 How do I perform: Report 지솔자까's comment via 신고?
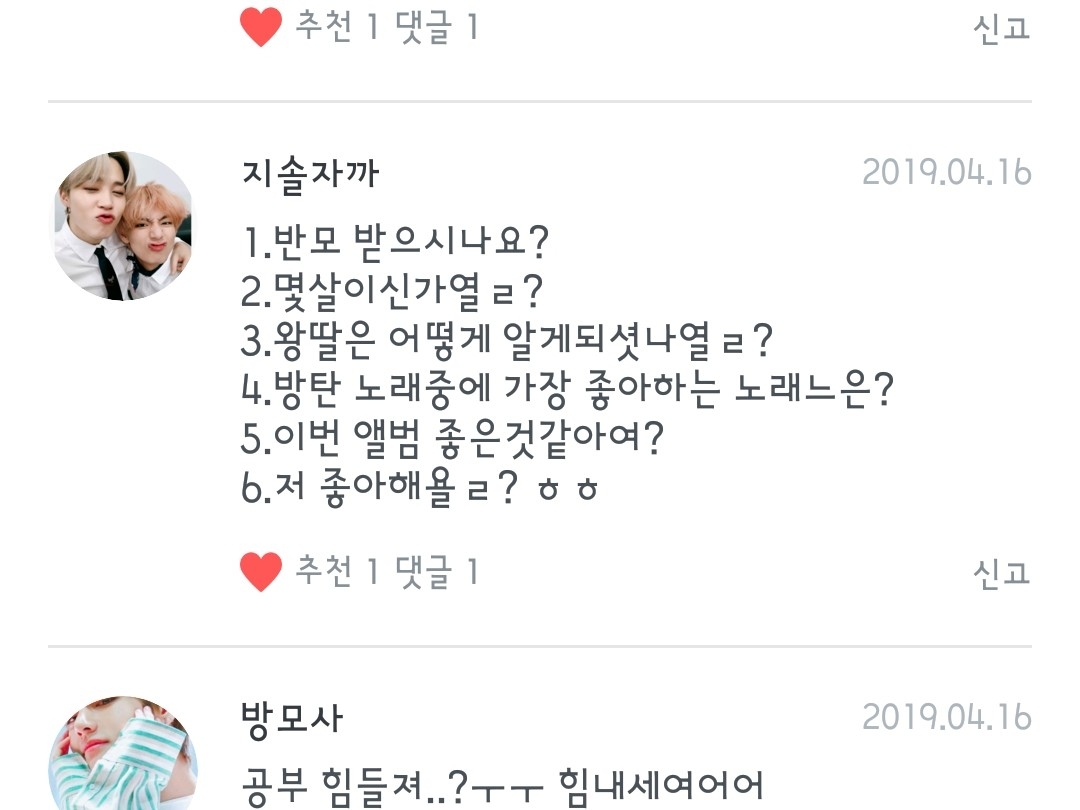(x=1001, y=573)
